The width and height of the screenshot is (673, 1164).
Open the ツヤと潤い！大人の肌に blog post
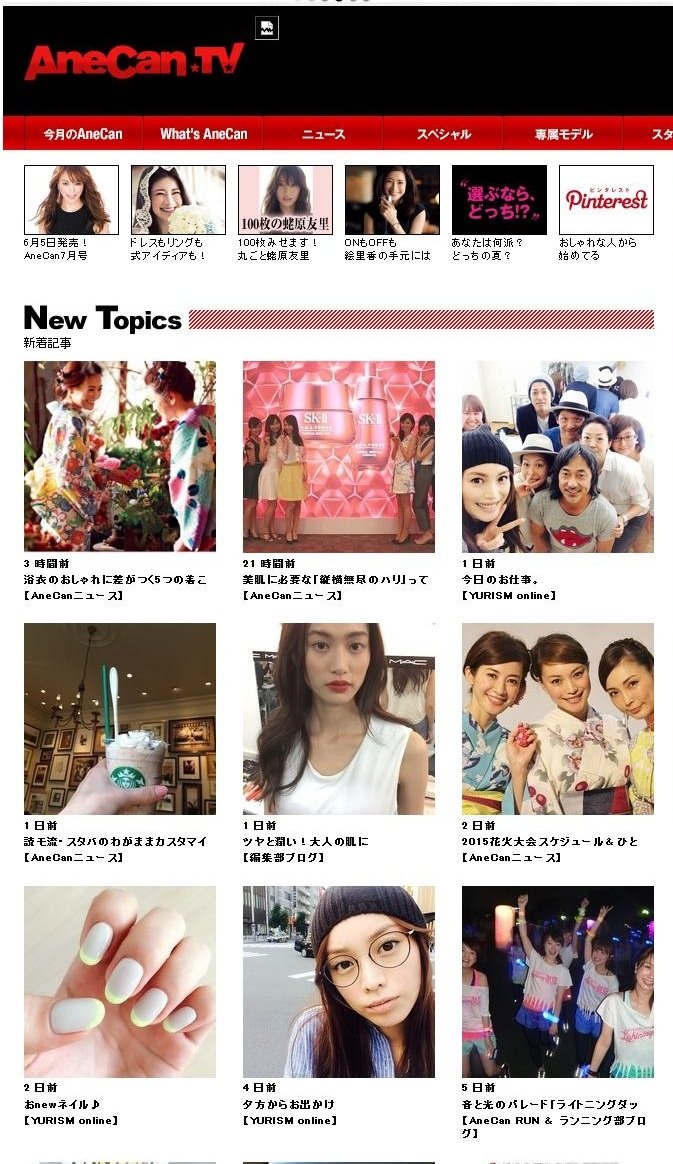point(338,718)
